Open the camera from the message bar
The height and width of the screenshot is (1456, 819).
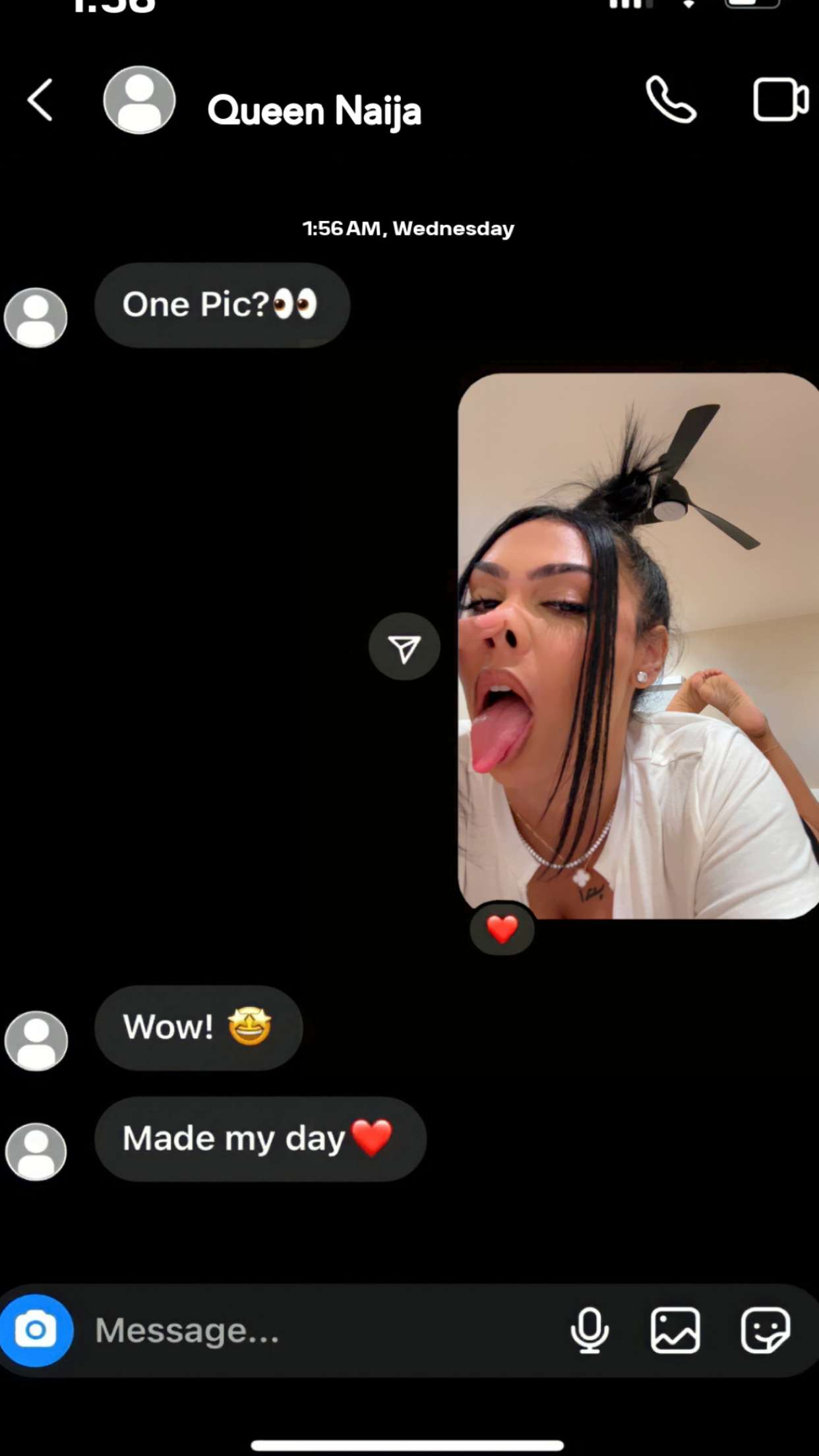[x=36, y=1330]
